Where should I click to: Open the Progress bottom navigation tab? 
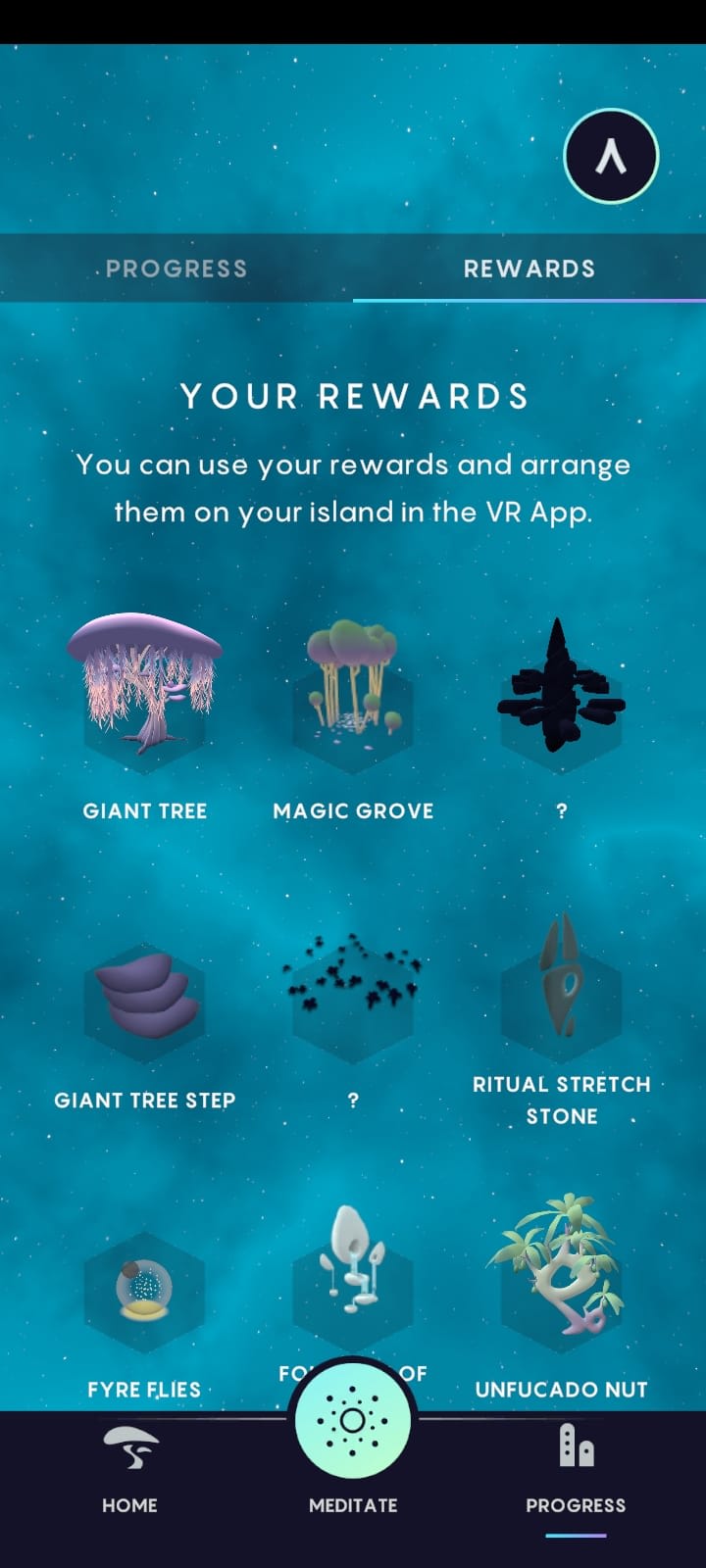tap(576, 1470)
